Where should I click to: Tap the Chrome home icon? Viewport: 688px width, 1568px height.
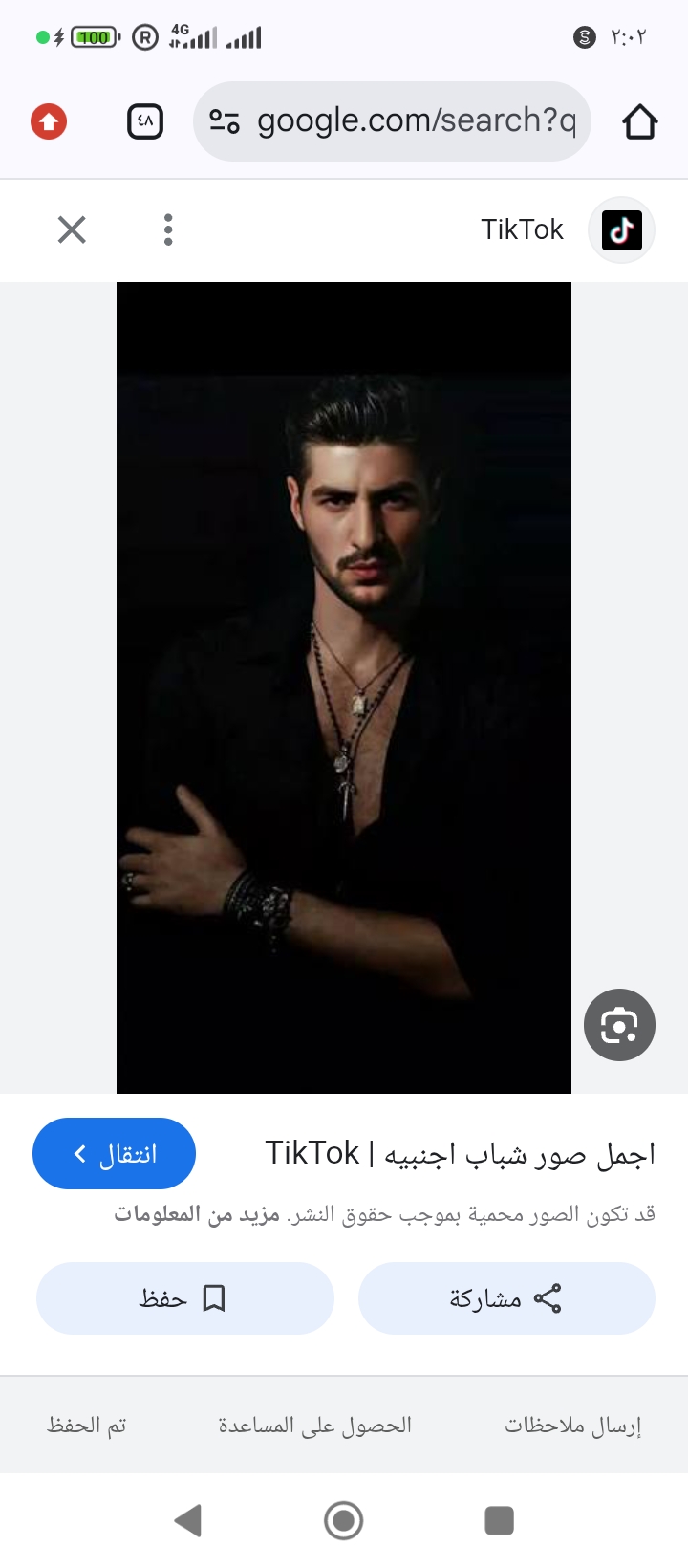pos(639,121)
